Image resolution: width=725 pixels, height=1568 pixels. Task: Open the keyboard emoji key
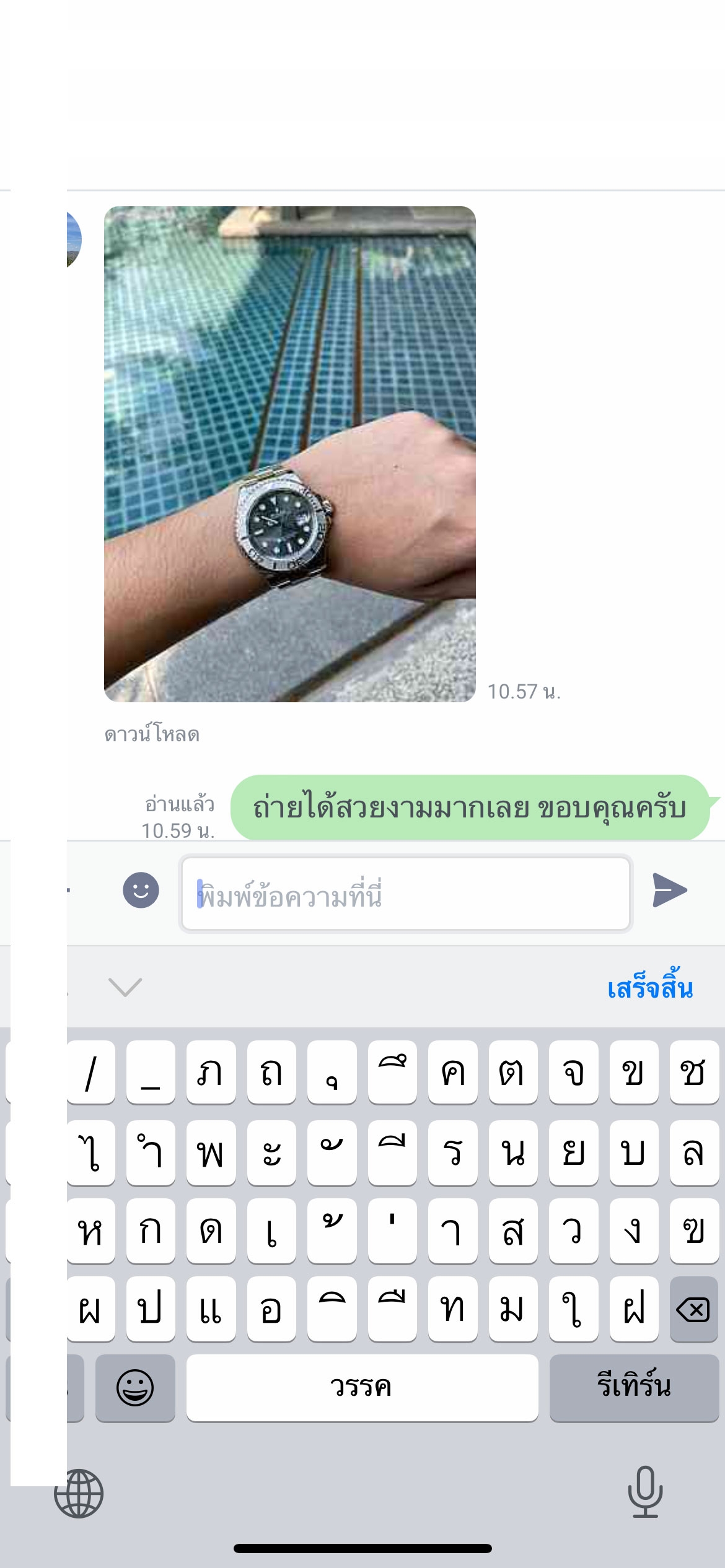(x=135, y=1388)
